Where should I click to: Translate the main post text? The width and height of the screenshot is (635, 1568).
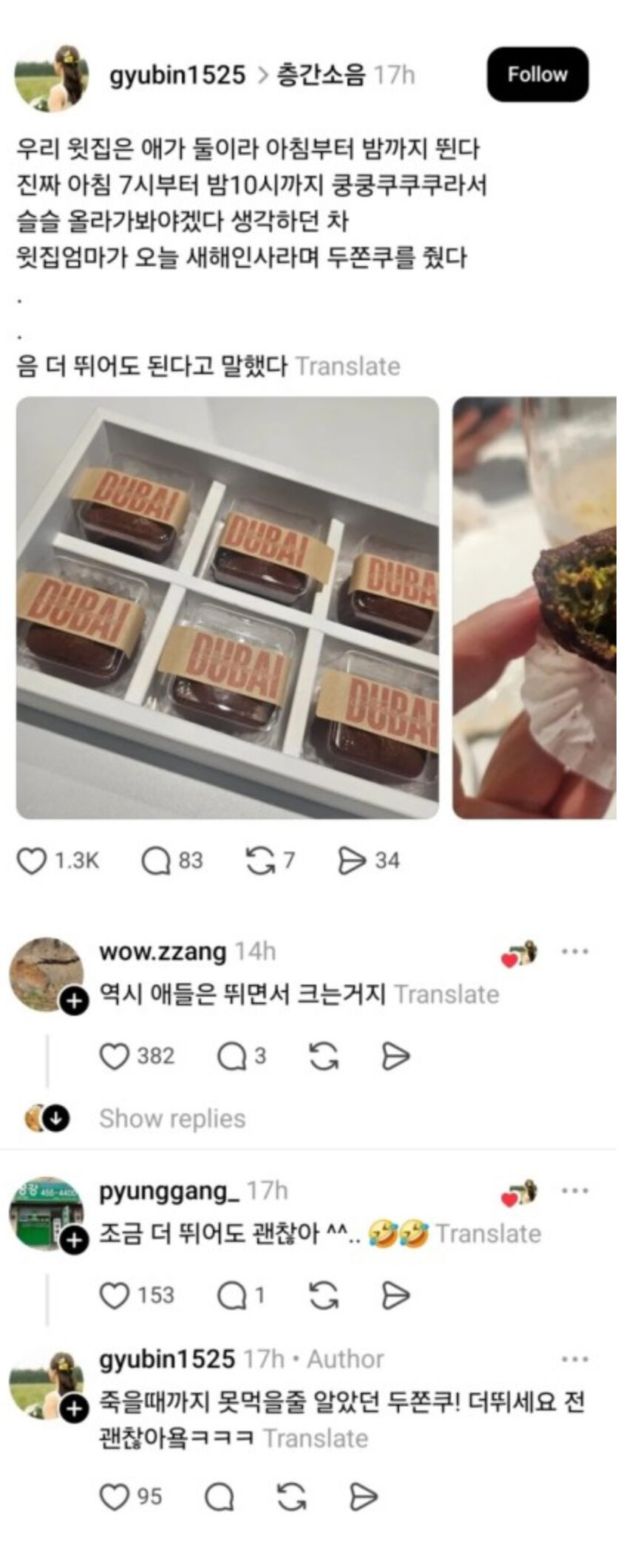coord(347,366)
